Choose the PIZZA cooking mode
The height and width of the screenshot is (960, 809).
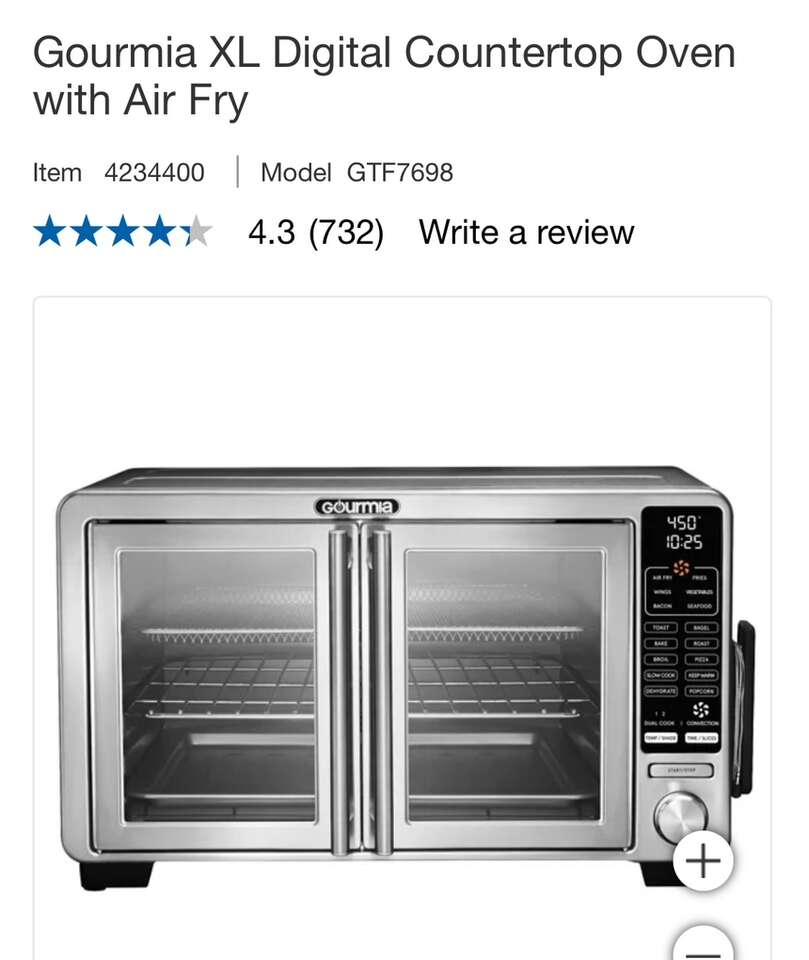[x=700, y=659]
